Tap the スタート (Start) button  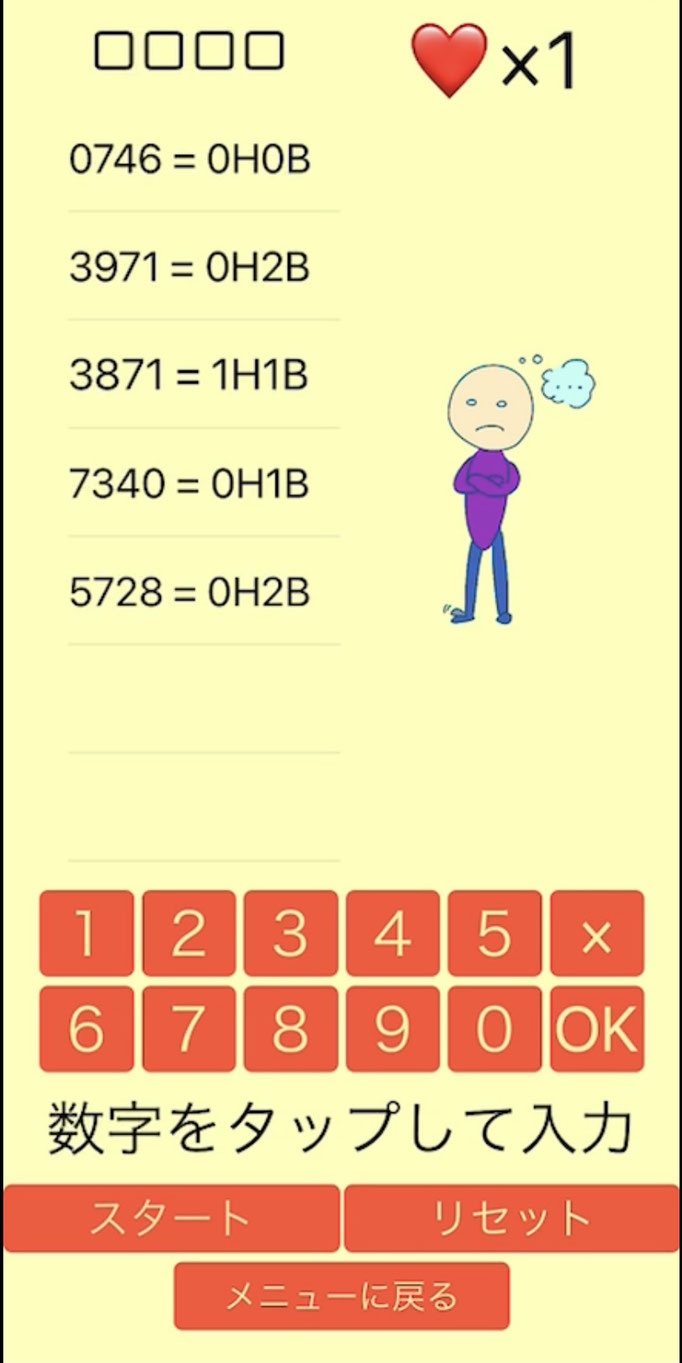coord(172,1218)
